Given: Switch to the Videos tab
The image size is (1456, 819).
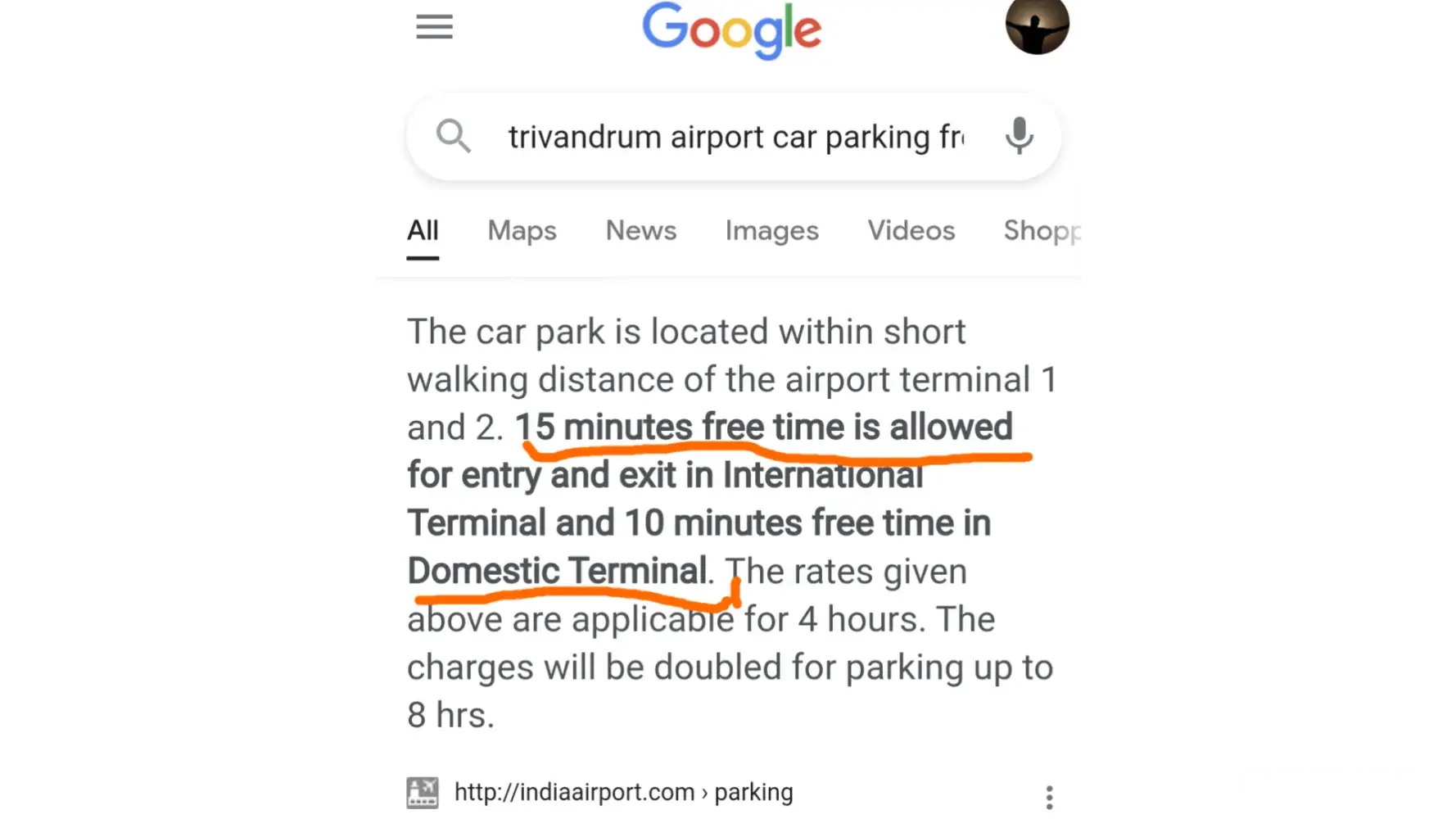Looking at the screenshot, I should (911, 231).
